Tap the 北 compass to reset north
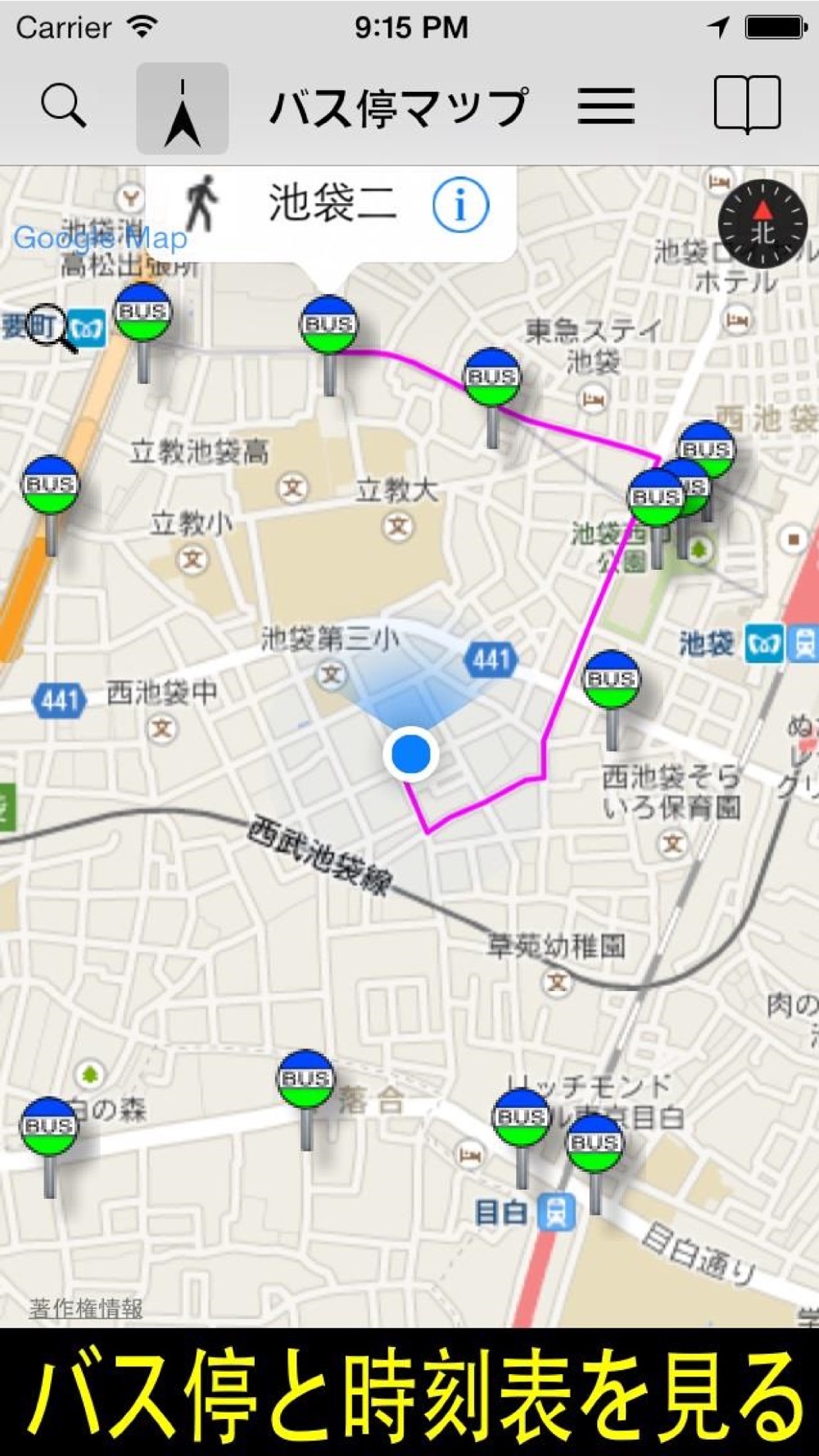The image size is (819, 1456). tap(762, 224)
